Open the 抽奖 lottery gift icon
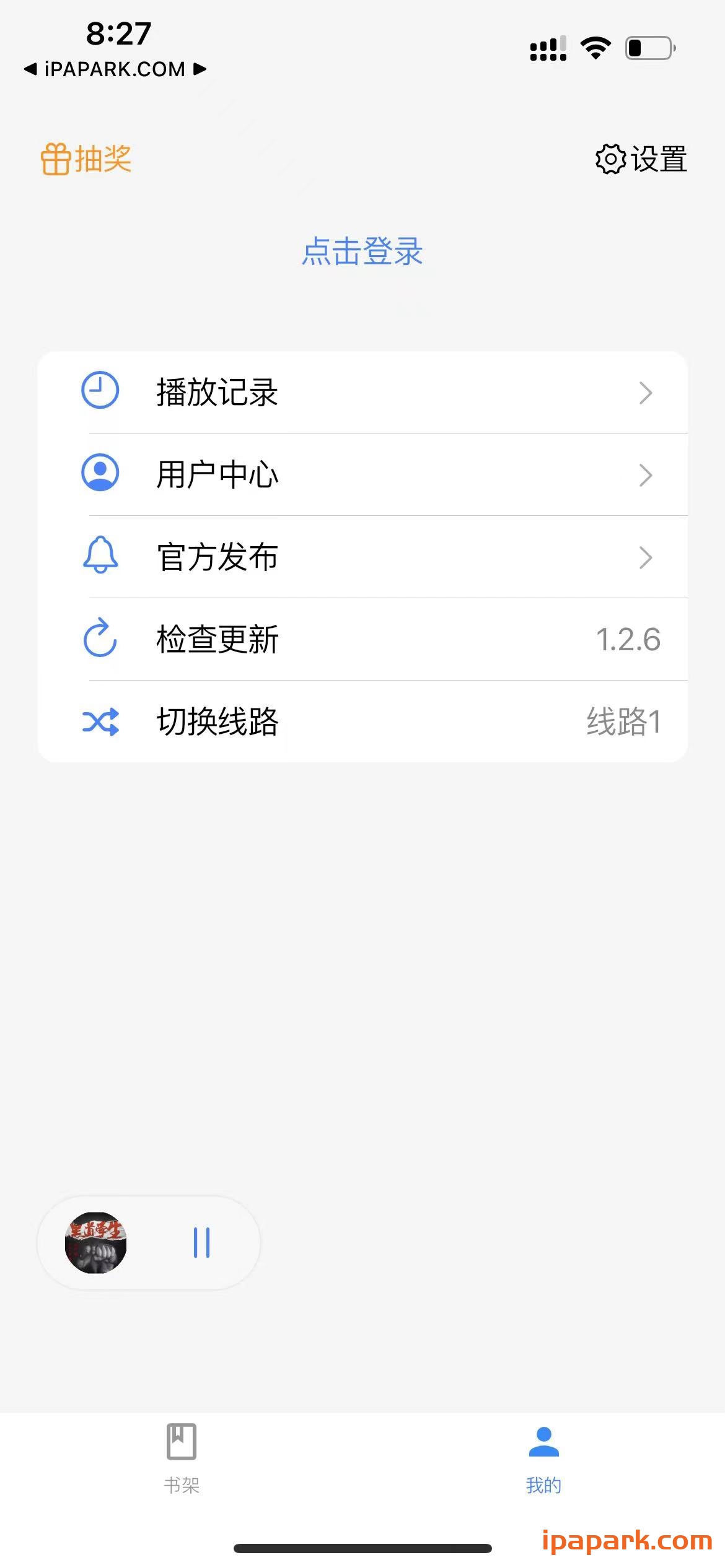This screenshot has height=1568, width=725. 55,160
